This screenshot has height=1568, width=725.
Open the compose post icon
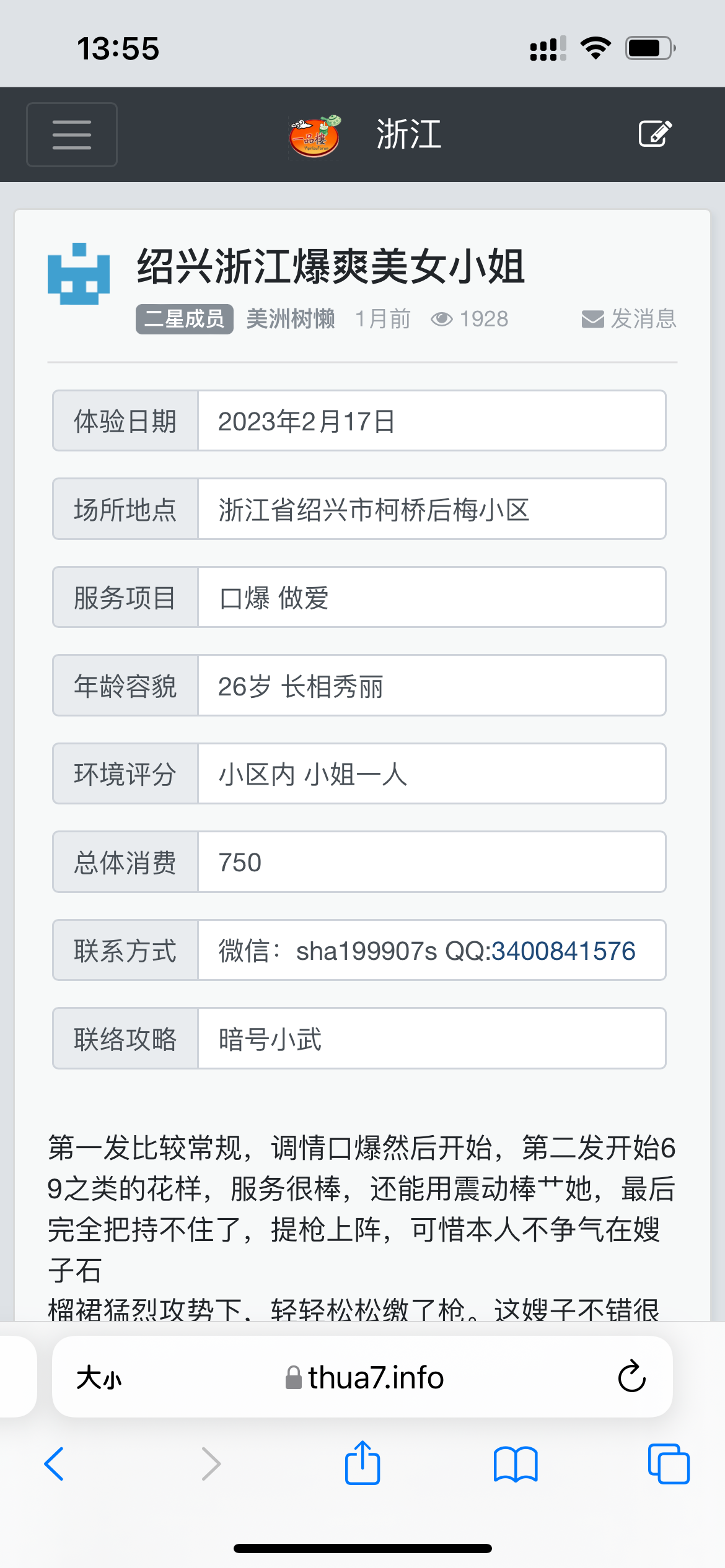(654, 133)
